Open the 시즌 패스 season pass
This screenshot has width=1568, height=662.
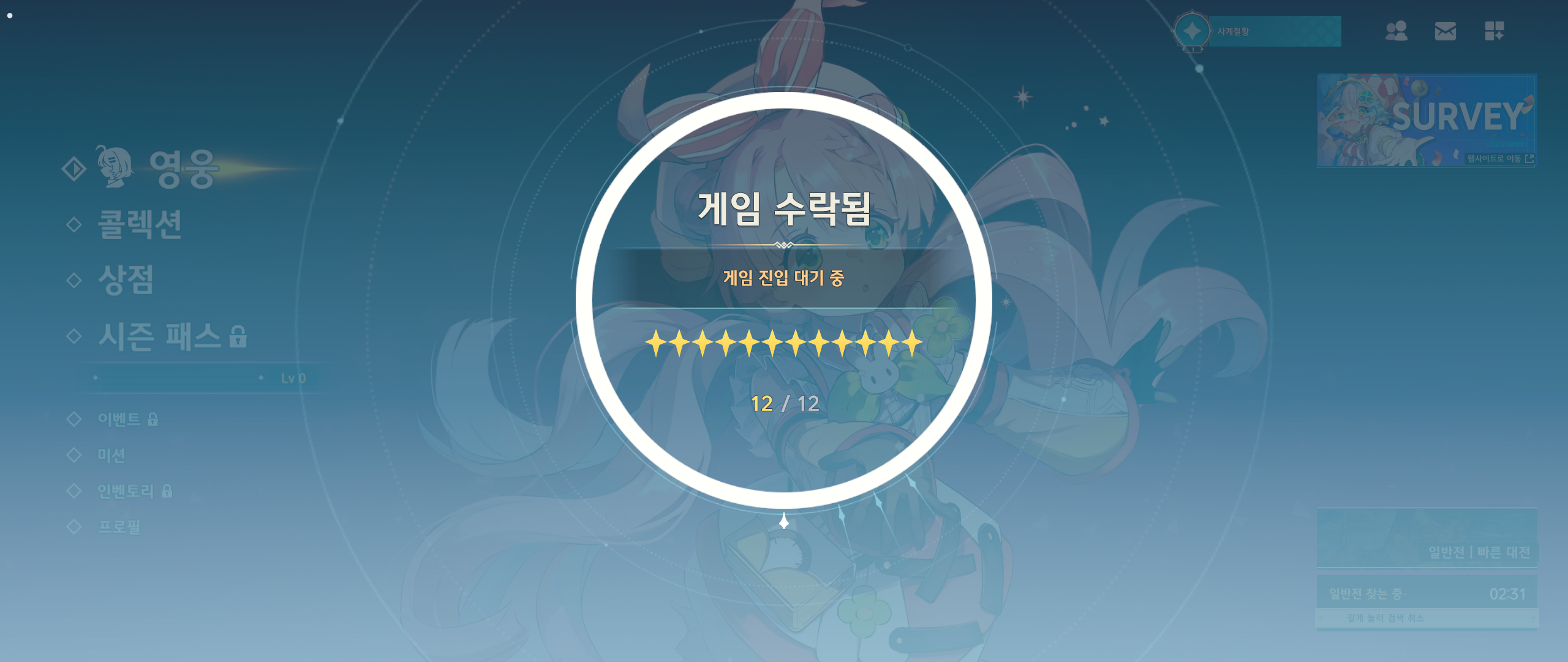[159, 336]
